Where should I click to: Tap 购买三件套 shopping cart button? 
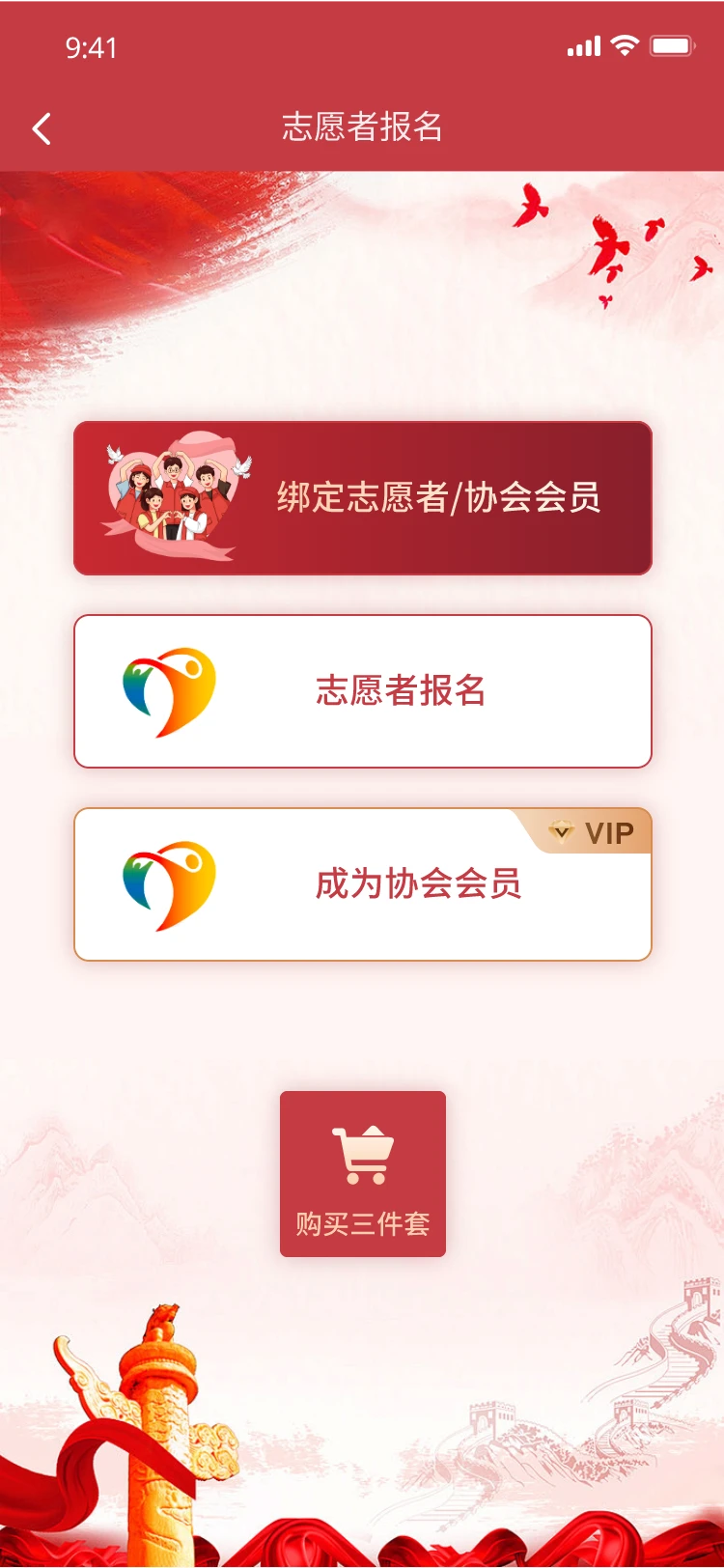click(363, 1174)
